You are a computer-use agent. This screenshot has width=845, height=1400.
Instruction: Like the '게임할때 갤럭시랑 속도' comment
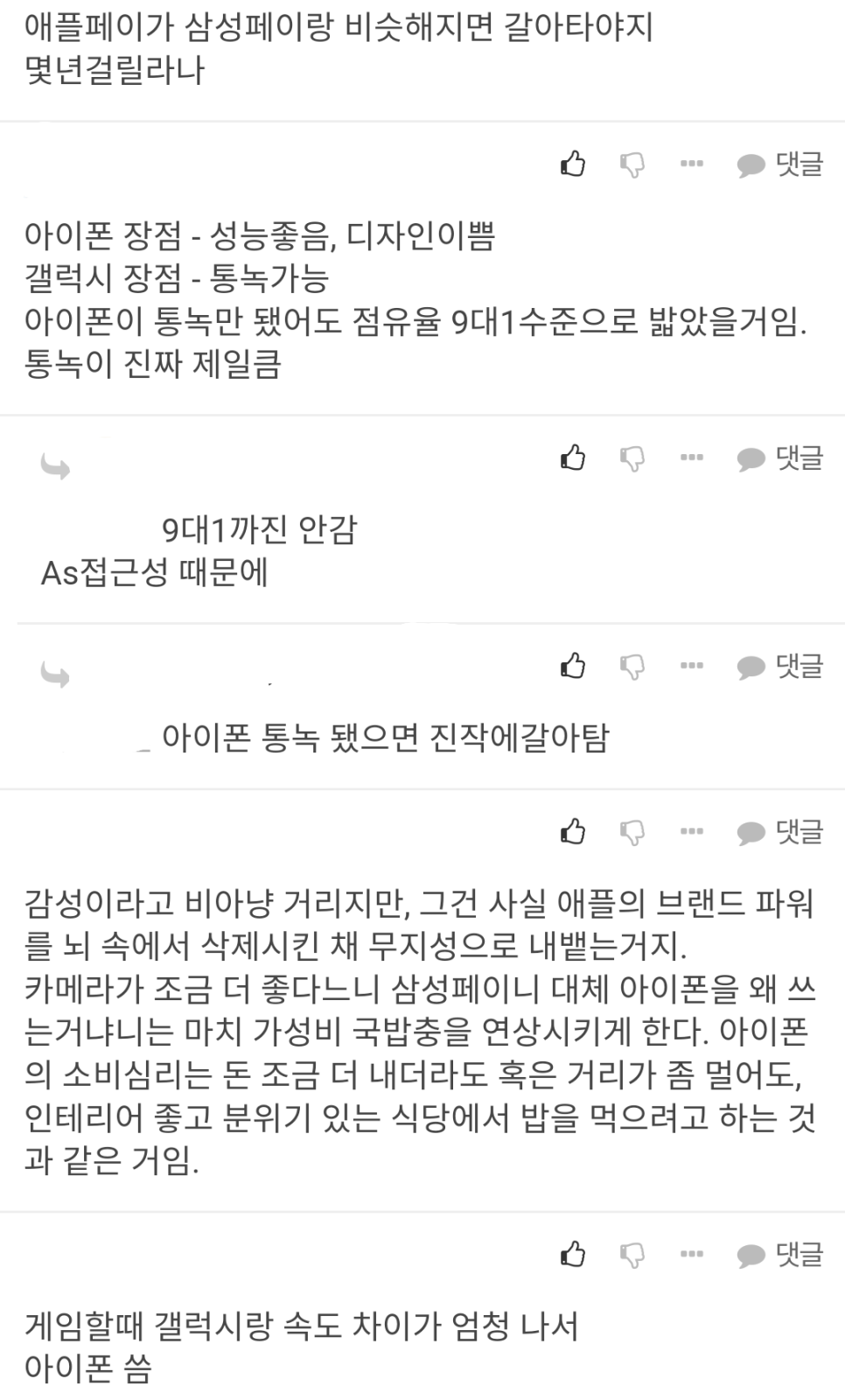(573, 1255)
